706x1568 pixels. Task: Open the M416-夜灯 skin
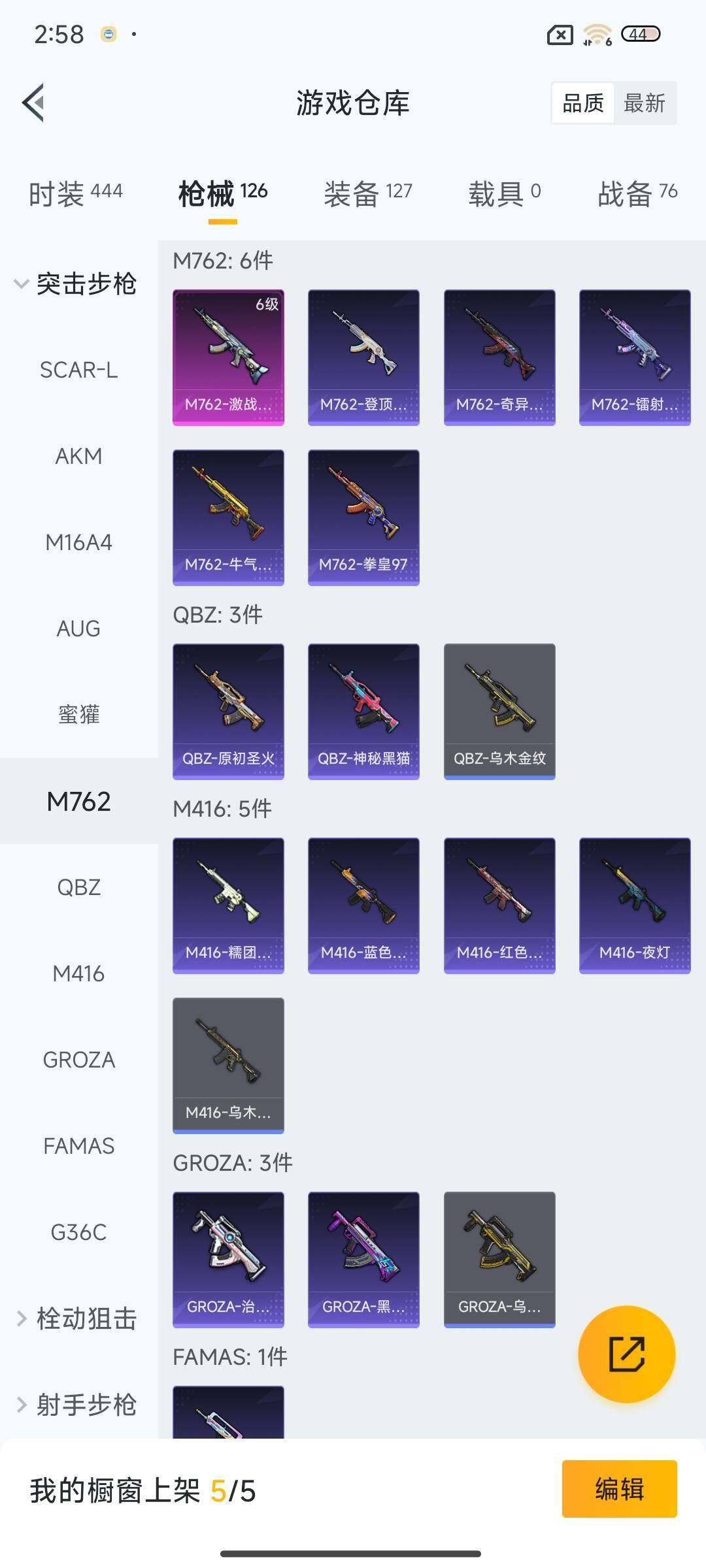pos(635,906)
